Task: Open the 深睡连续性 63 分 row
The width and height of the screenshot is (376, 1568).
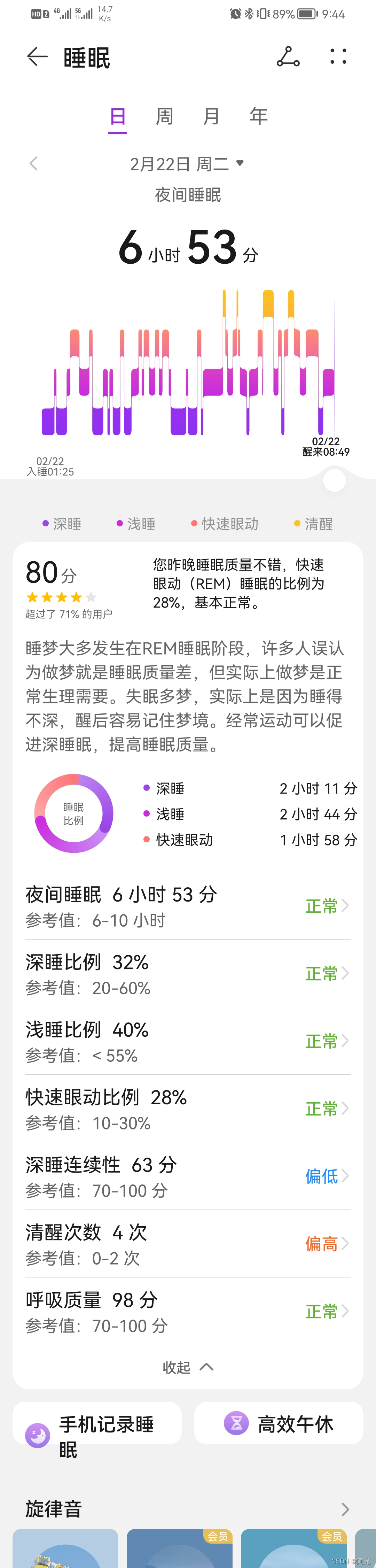Action: [x=187, y=1176]
